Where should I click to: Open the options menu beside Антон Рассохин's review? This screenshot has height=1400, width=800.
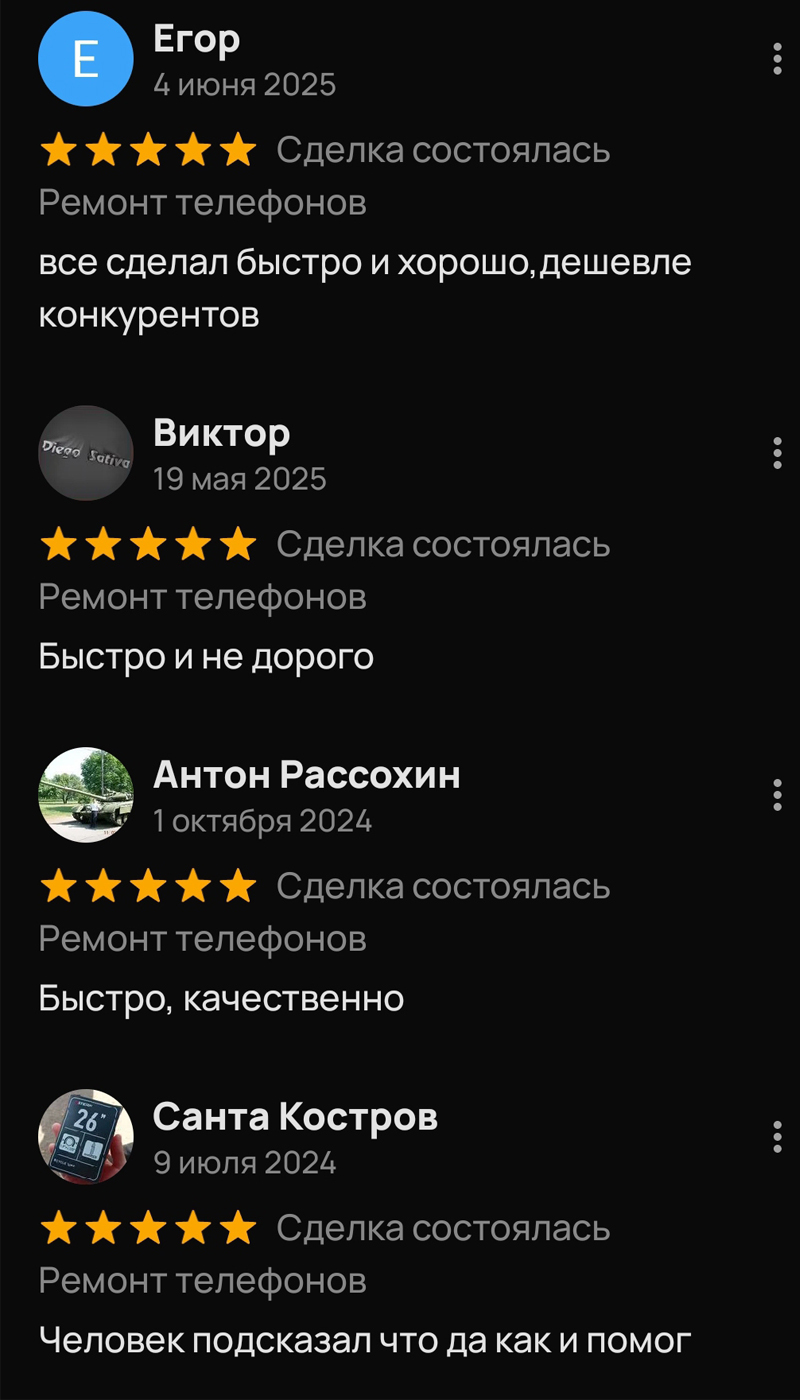click(x=777, y=796)
